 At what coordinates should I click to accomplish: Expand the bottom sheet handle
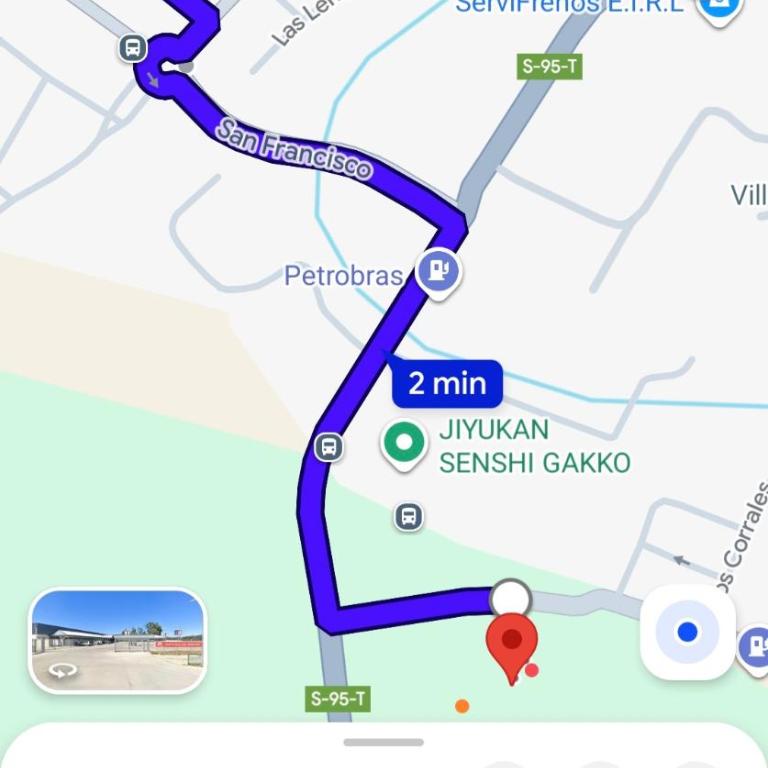point(383,742)
